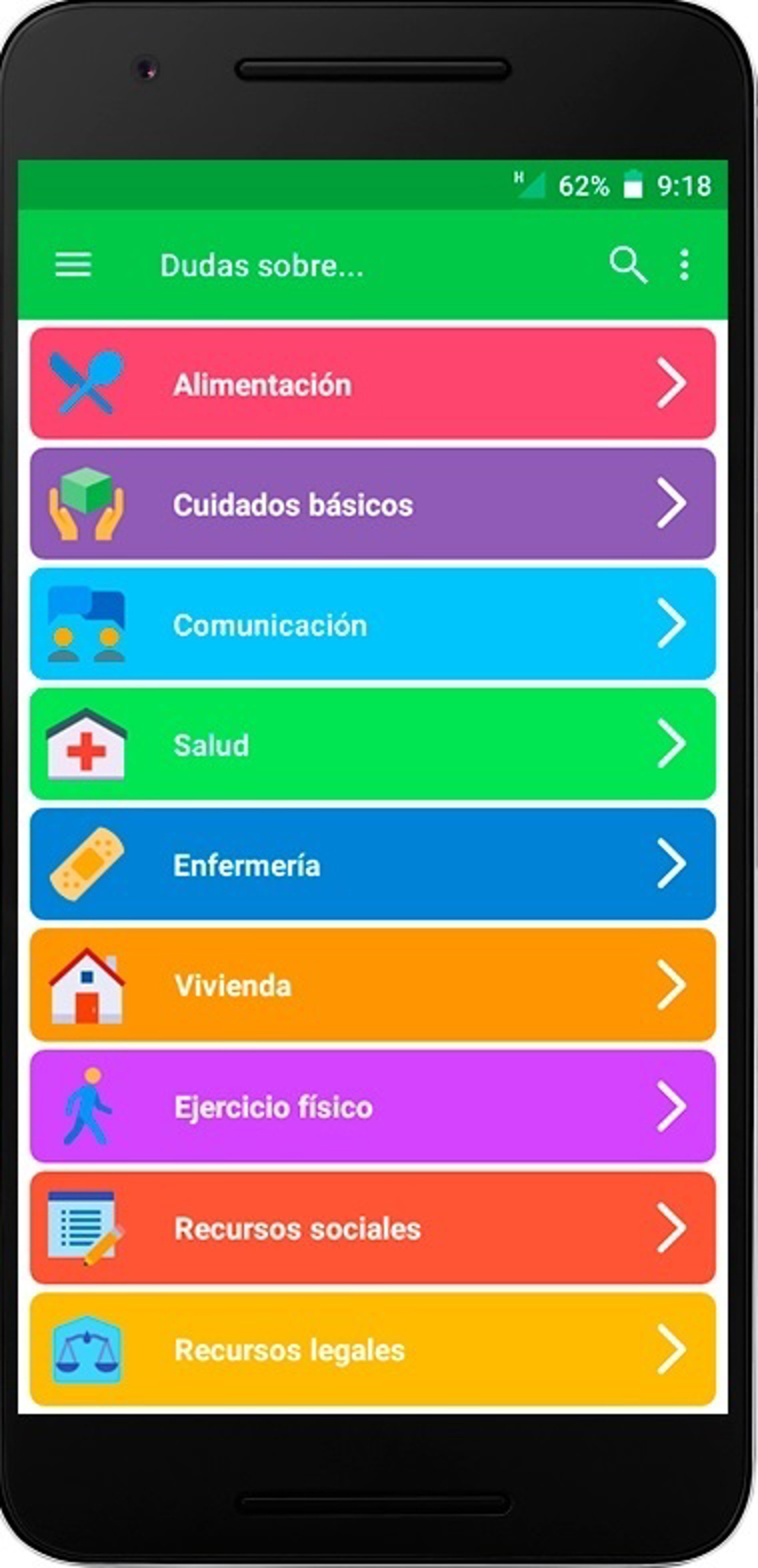
Task: Open Recursos sociales
Action: tap(373, 1228)
